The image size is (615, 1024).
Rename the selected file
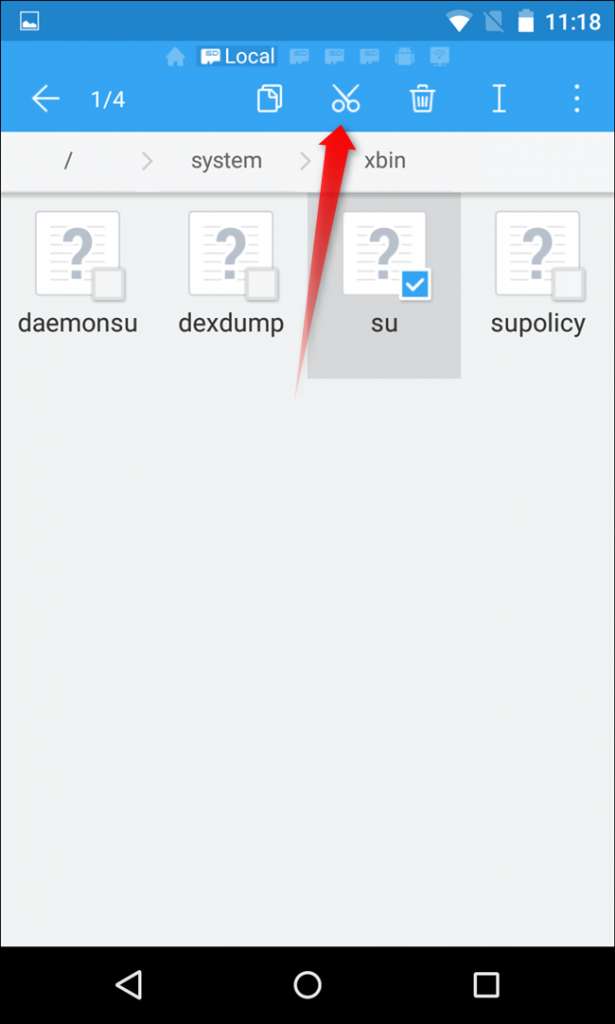(x=498, y=99)
